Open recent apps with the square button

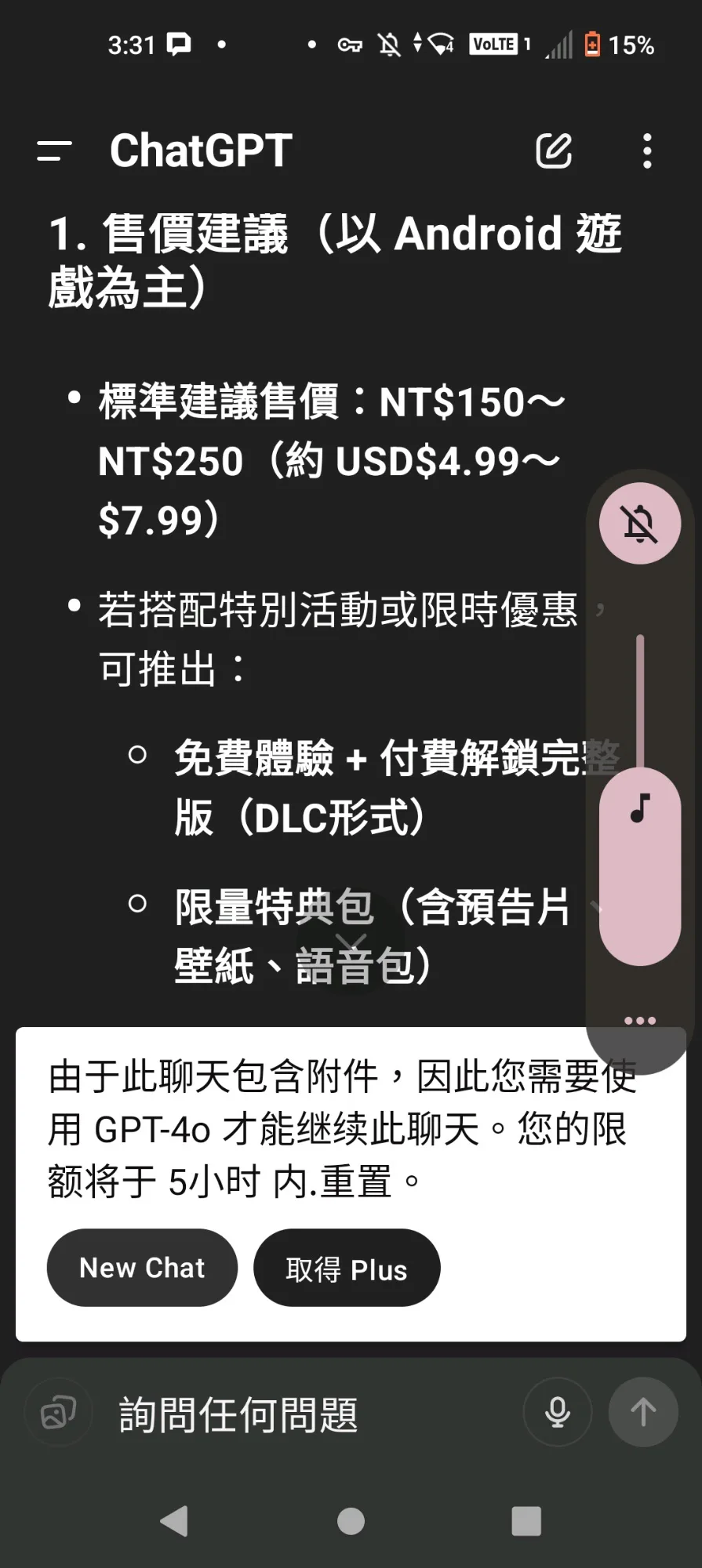coord(526,1521)
